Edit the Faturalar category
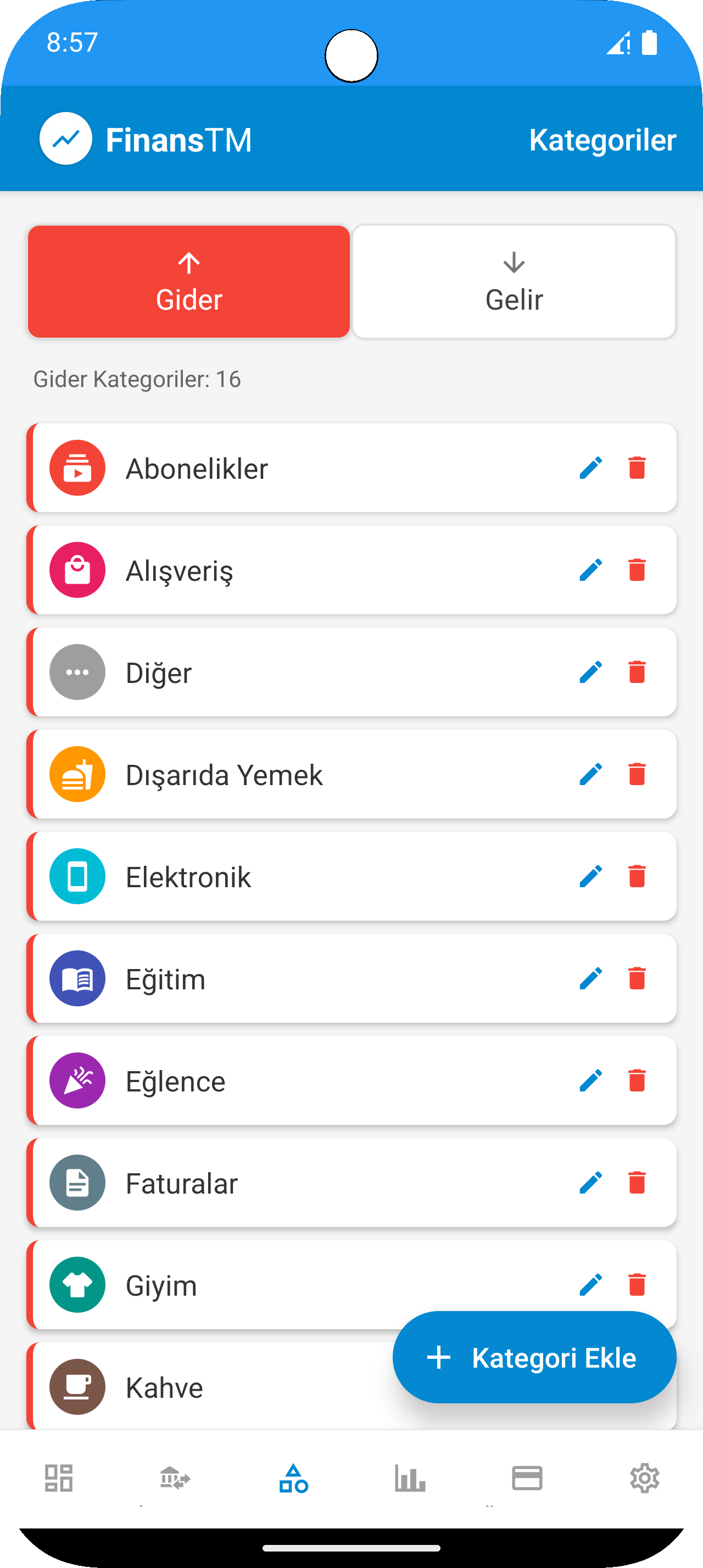Image resolution: width=703 pixels, height=1568 pixels. pyautogui.click(x=590, y=1183)
